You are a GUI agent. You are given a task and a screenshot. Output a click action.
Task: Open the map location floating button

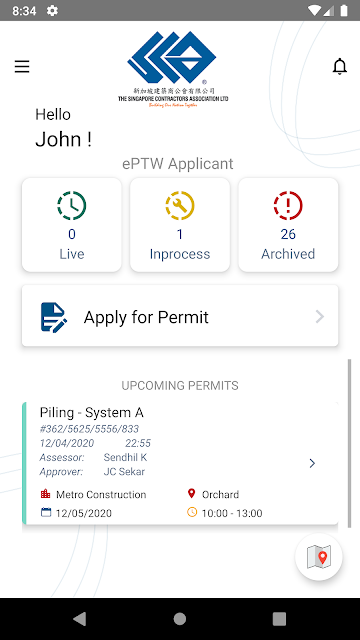pos(319,557)
